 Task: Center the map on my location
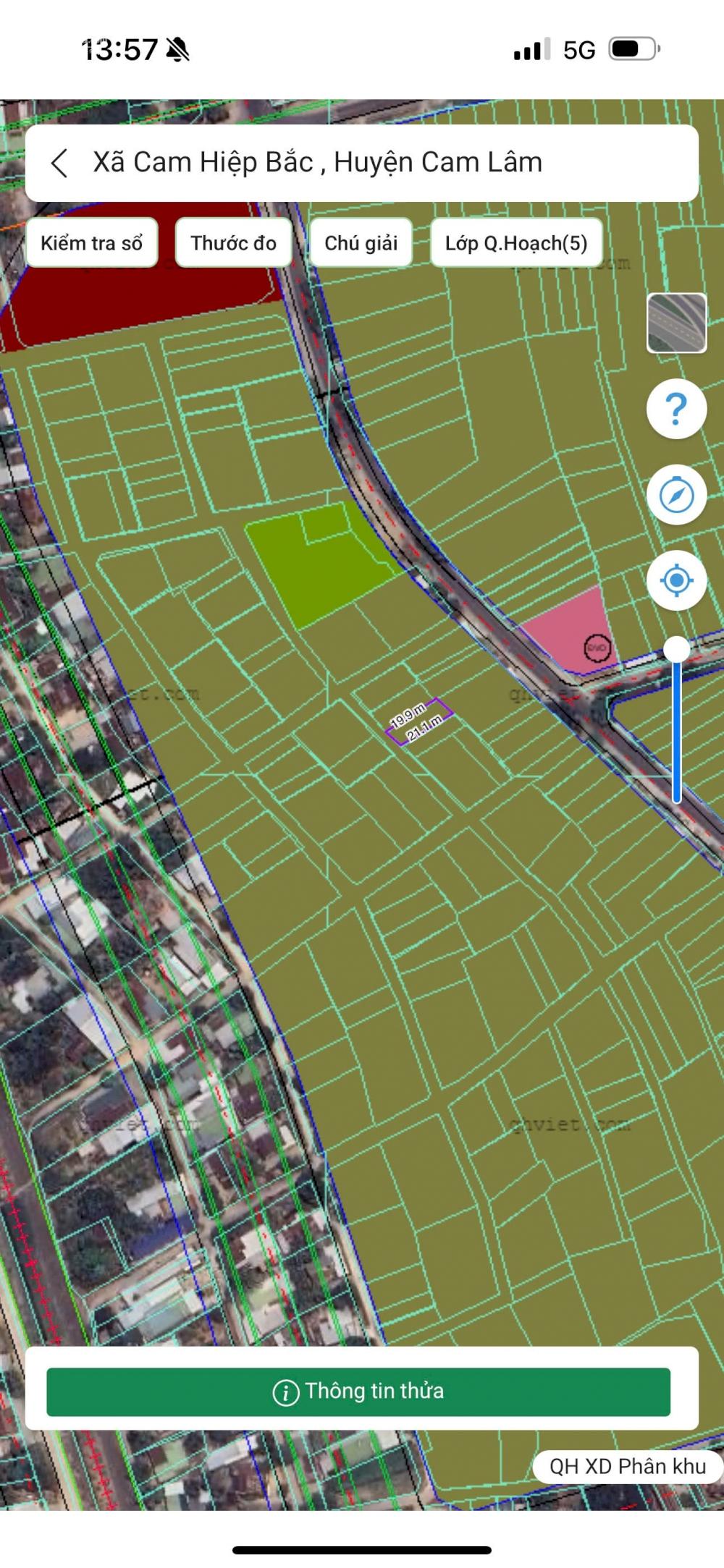676,580
